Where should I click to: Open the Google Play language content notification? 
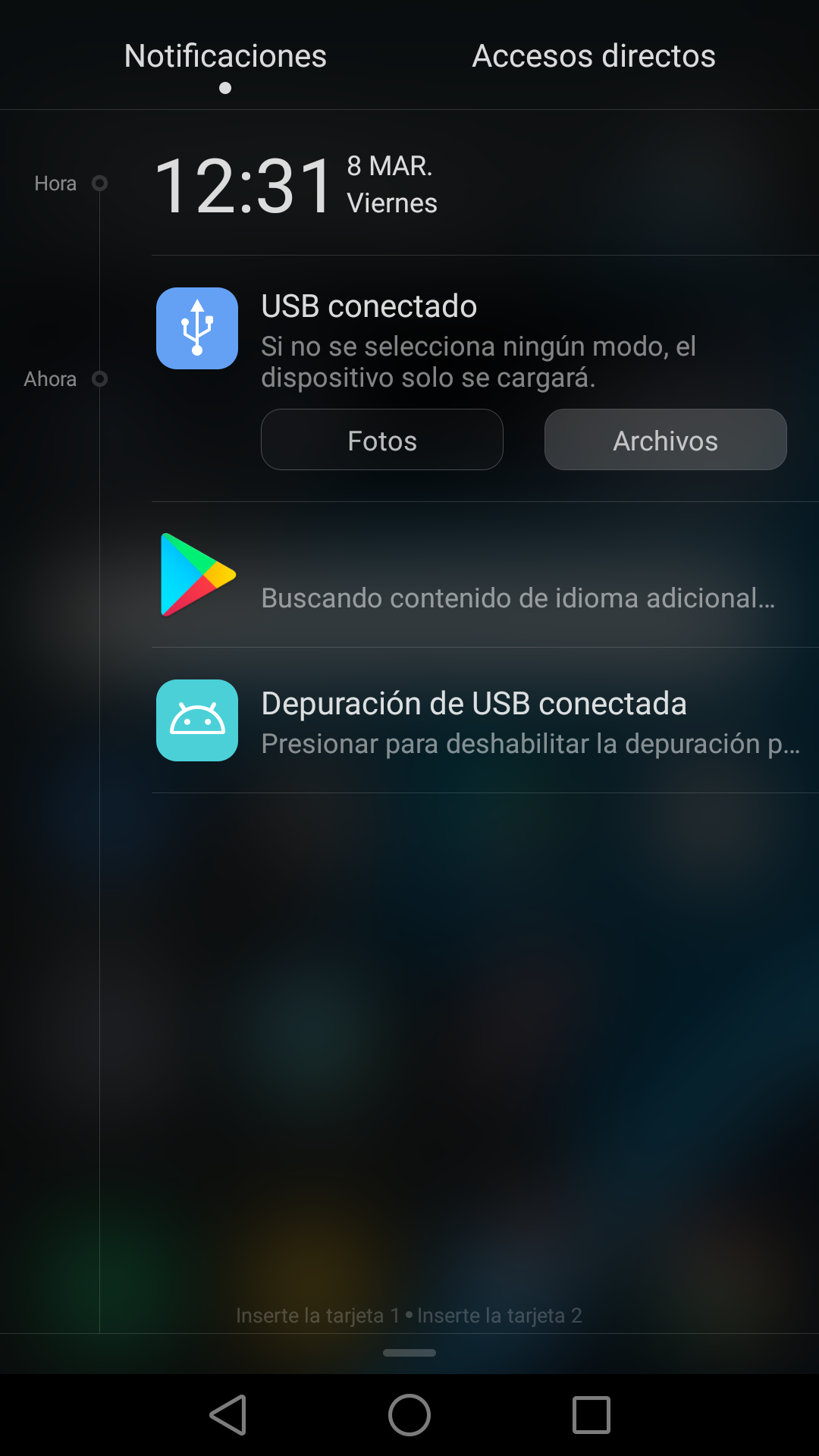tap(485, 576)
